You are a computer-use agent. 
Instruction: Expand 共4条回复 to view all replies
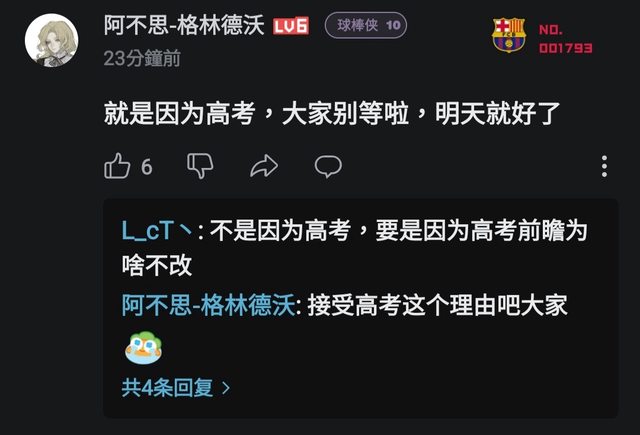[x=176, y=388]
